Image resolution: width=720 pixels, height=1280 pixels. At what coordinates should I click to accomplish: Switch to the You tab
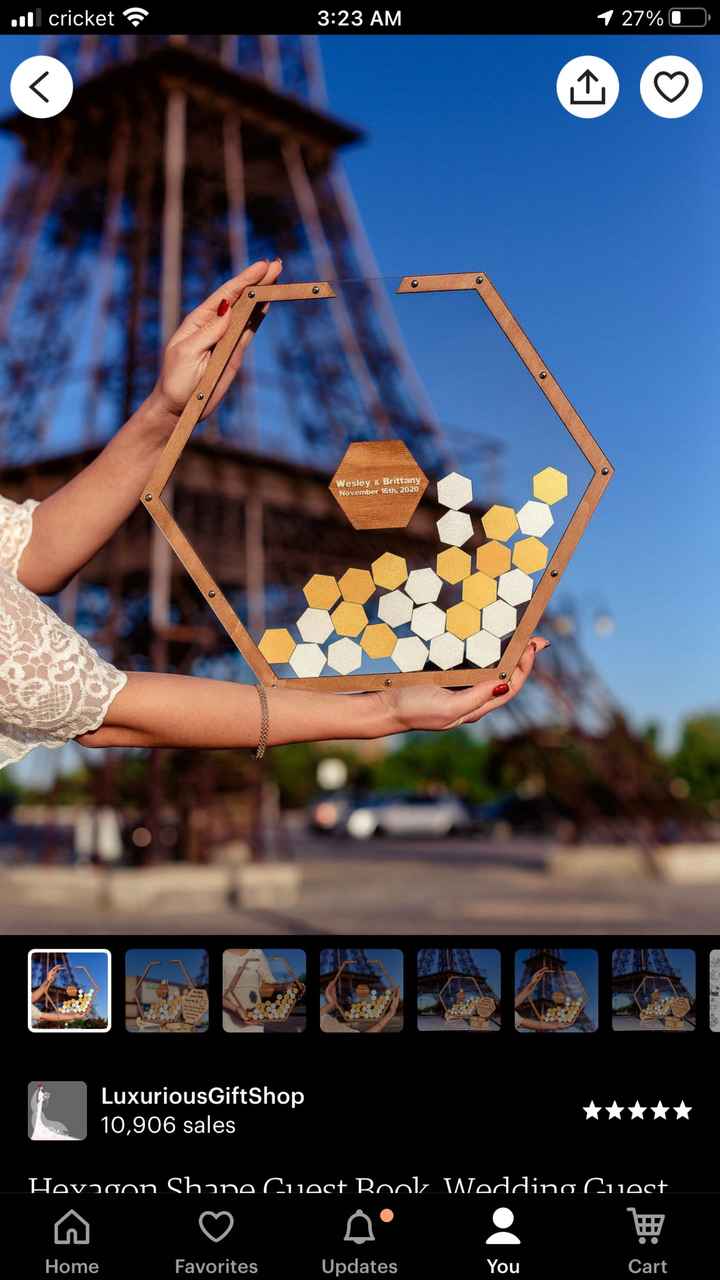[x=503, y=1240]
